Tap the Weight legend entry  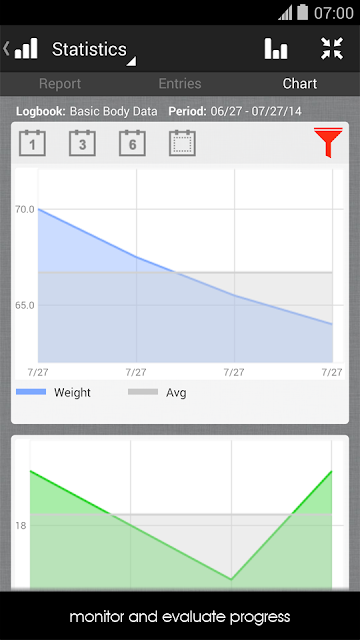click(x=53, y=393)
